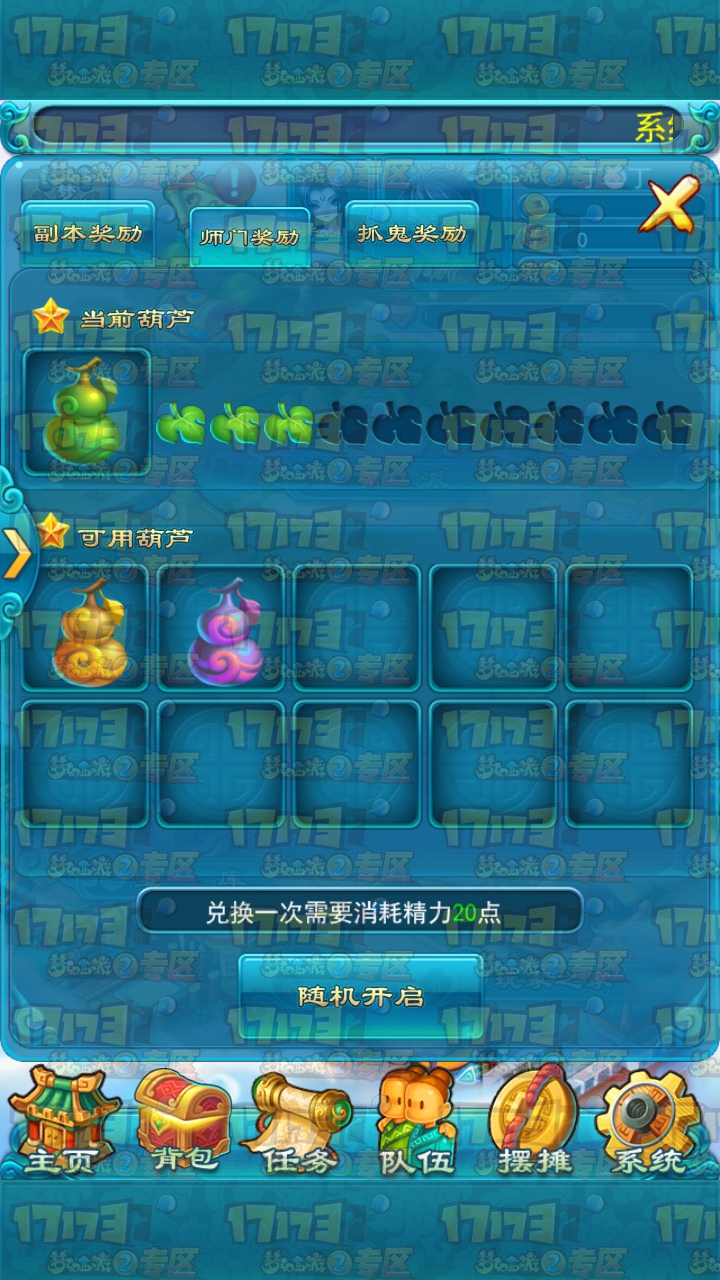
Task: Switch to the 副本奖励 tab
Action: 88,234
